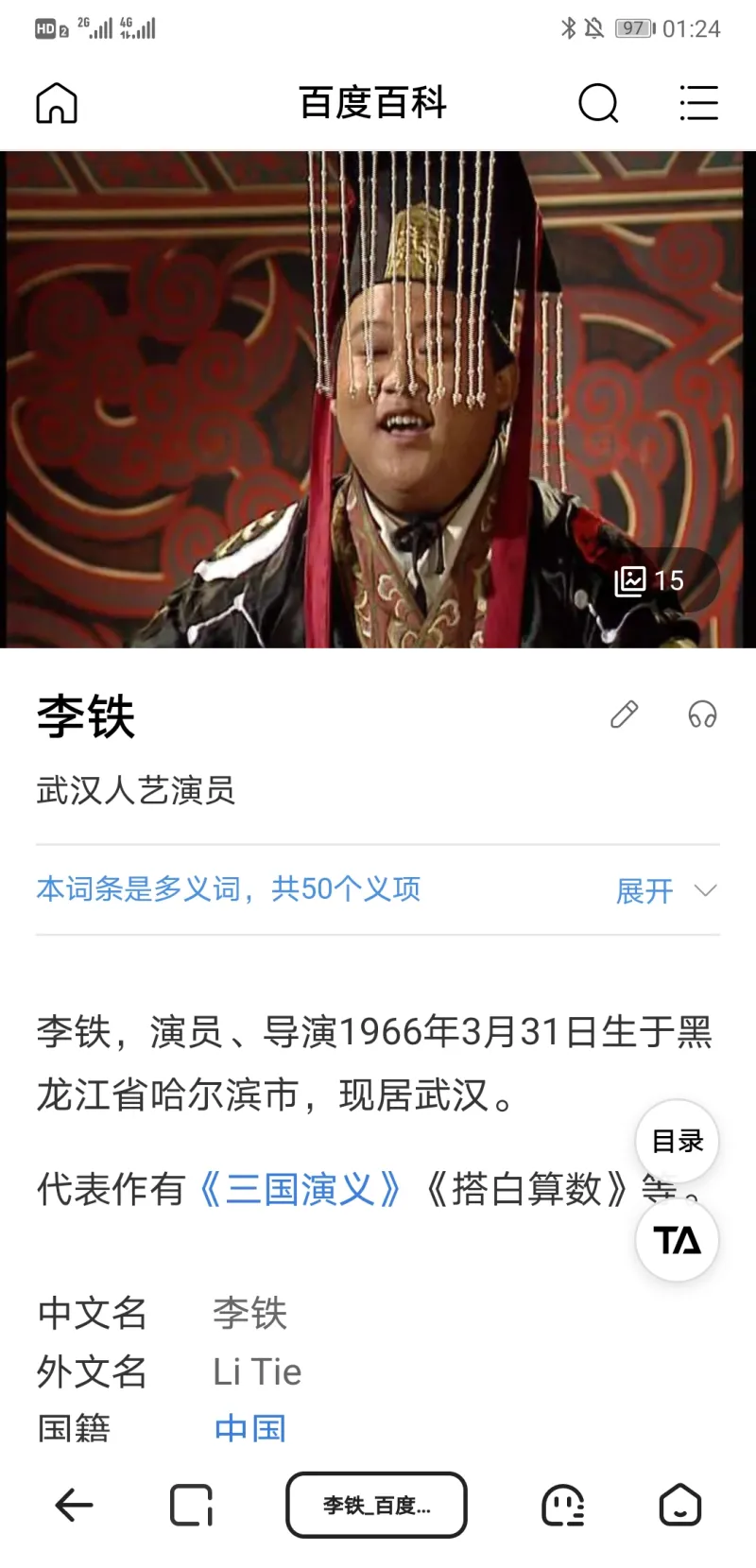Follow the 中国 nationality link

point(250,1428)
